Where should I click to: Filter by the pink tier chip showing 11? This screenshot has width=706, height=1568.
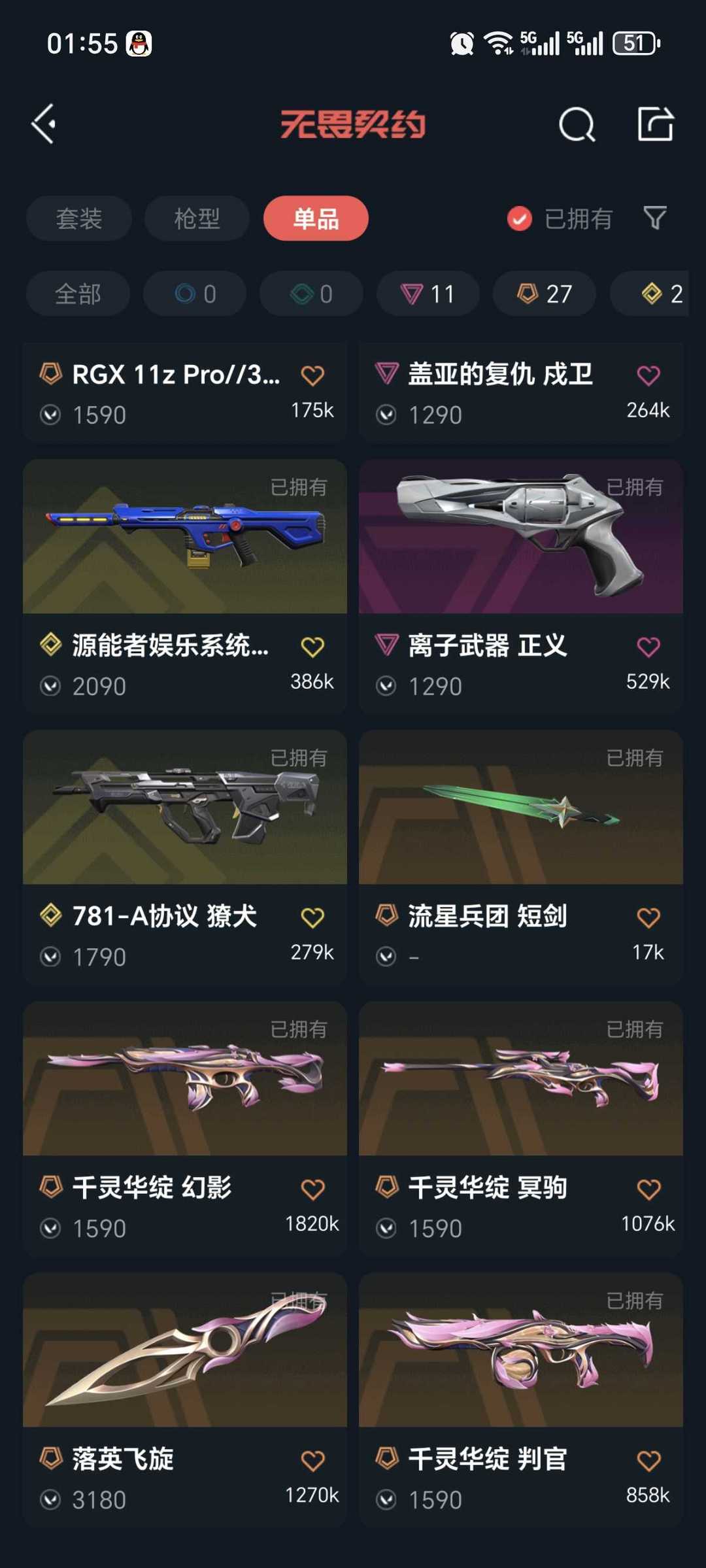428,294
